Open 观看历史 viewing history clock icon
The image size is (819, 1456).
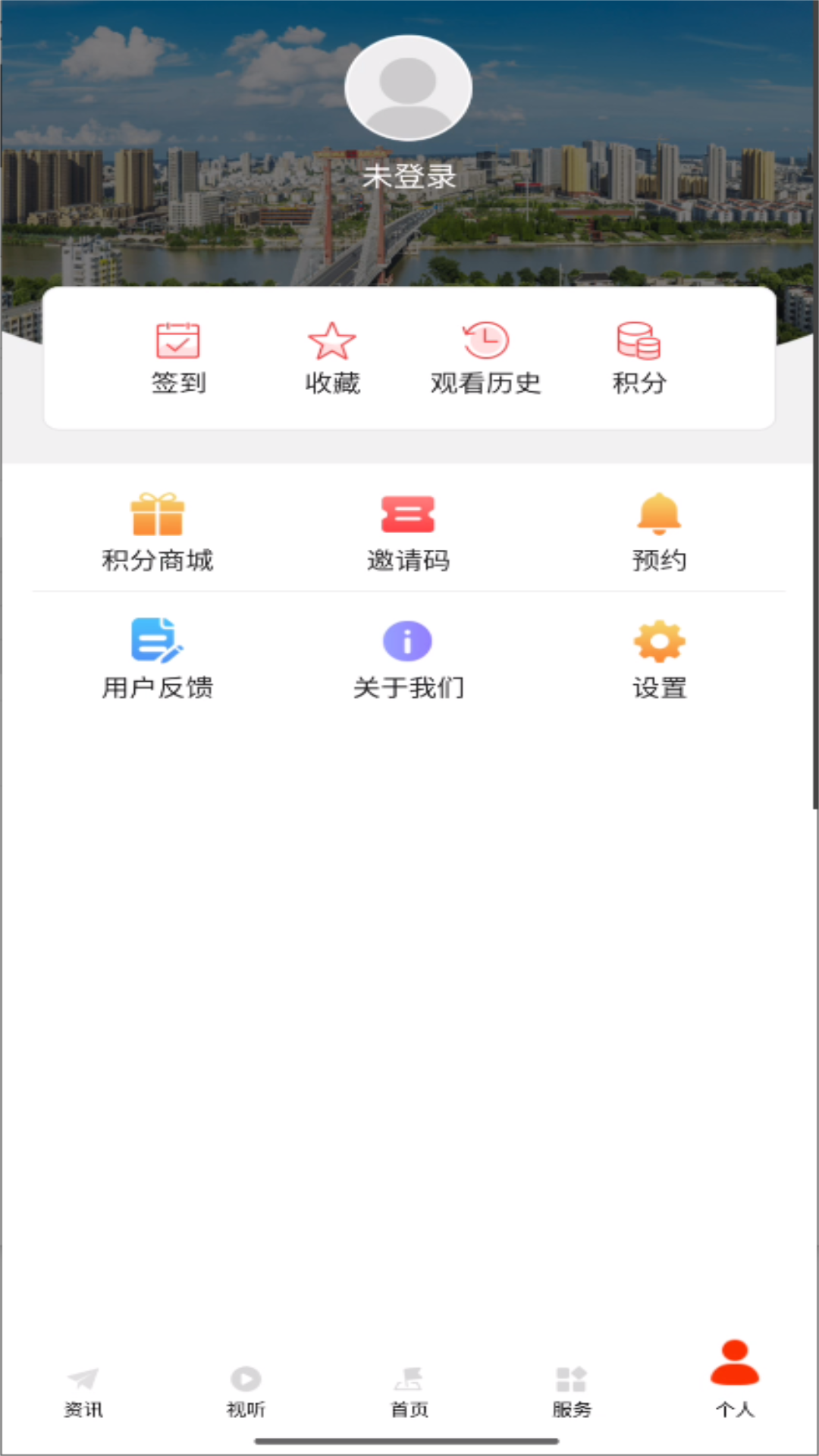coord(486,342)
